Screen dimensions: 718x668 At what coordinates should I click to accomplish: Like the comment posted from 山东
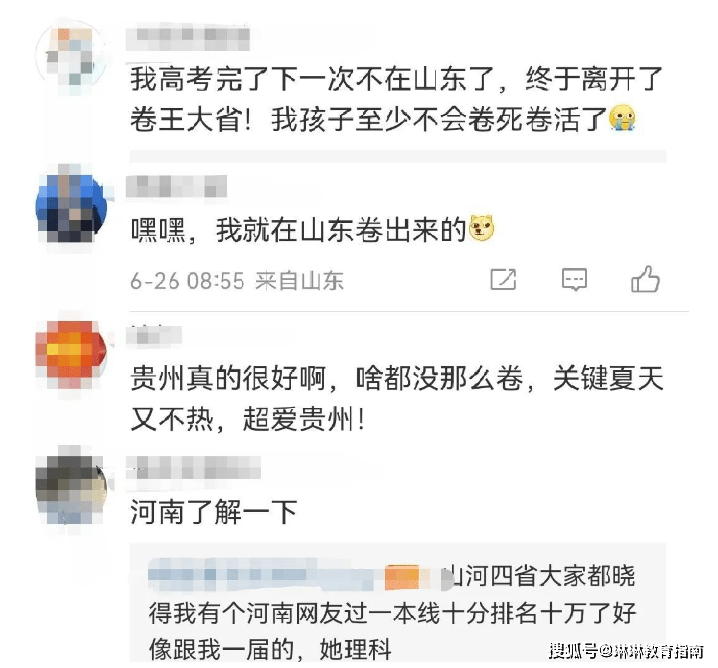pos(645,280)
